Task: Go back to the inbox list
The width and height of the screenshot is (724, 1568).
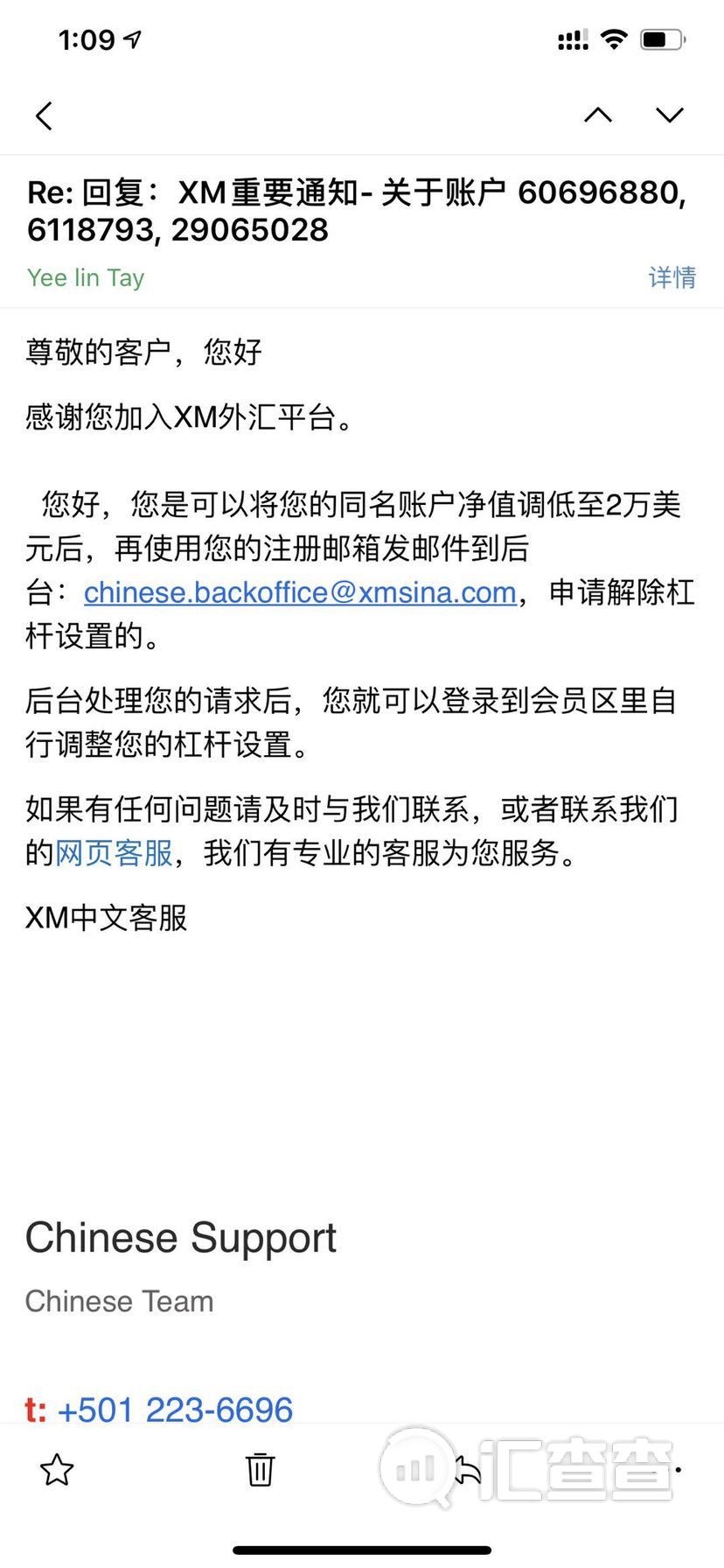Action: coord(44,115)
